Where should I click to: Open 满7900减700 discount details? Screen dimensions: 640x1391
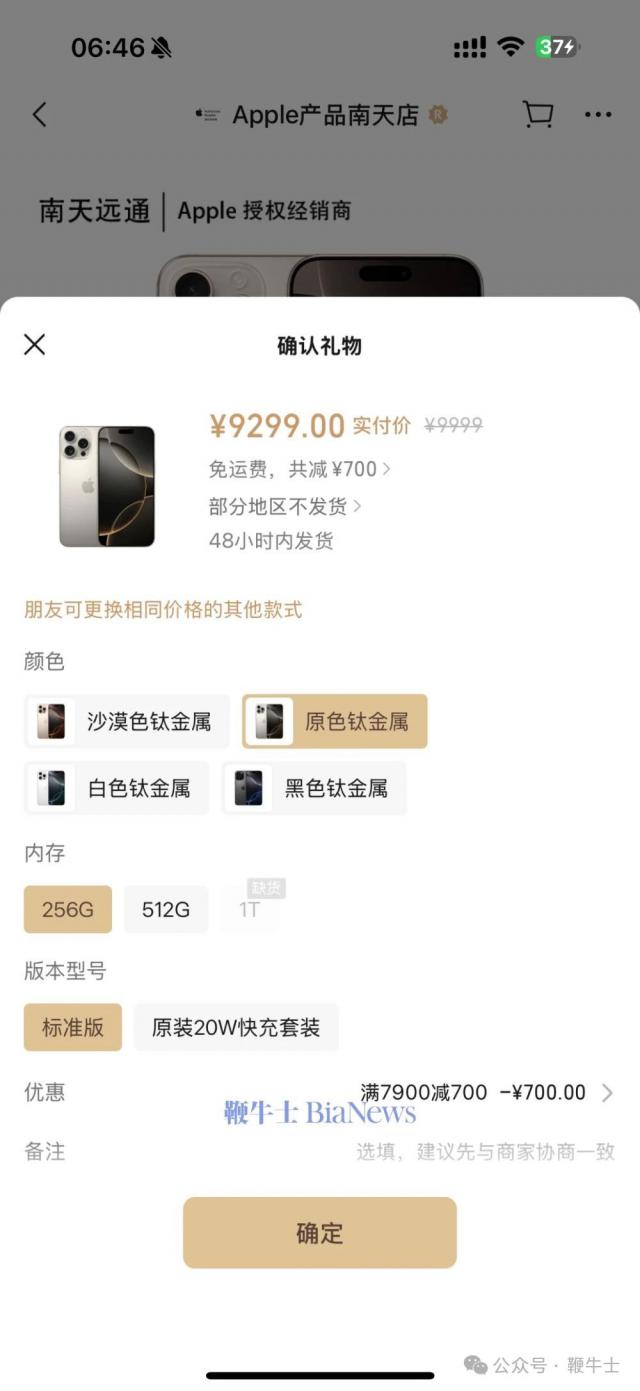point(487,1093)
